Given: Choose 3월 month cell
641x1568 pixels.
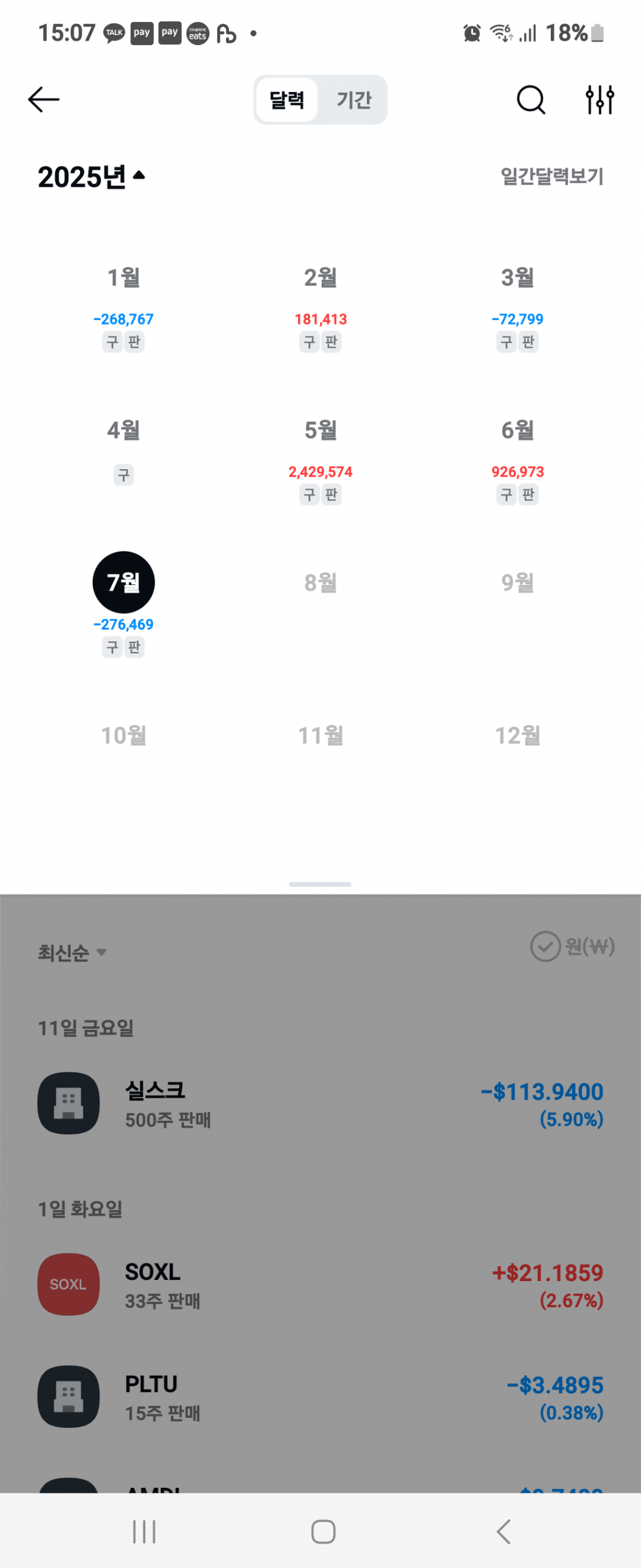Looking at the screenshot, I should click(517, 278).
